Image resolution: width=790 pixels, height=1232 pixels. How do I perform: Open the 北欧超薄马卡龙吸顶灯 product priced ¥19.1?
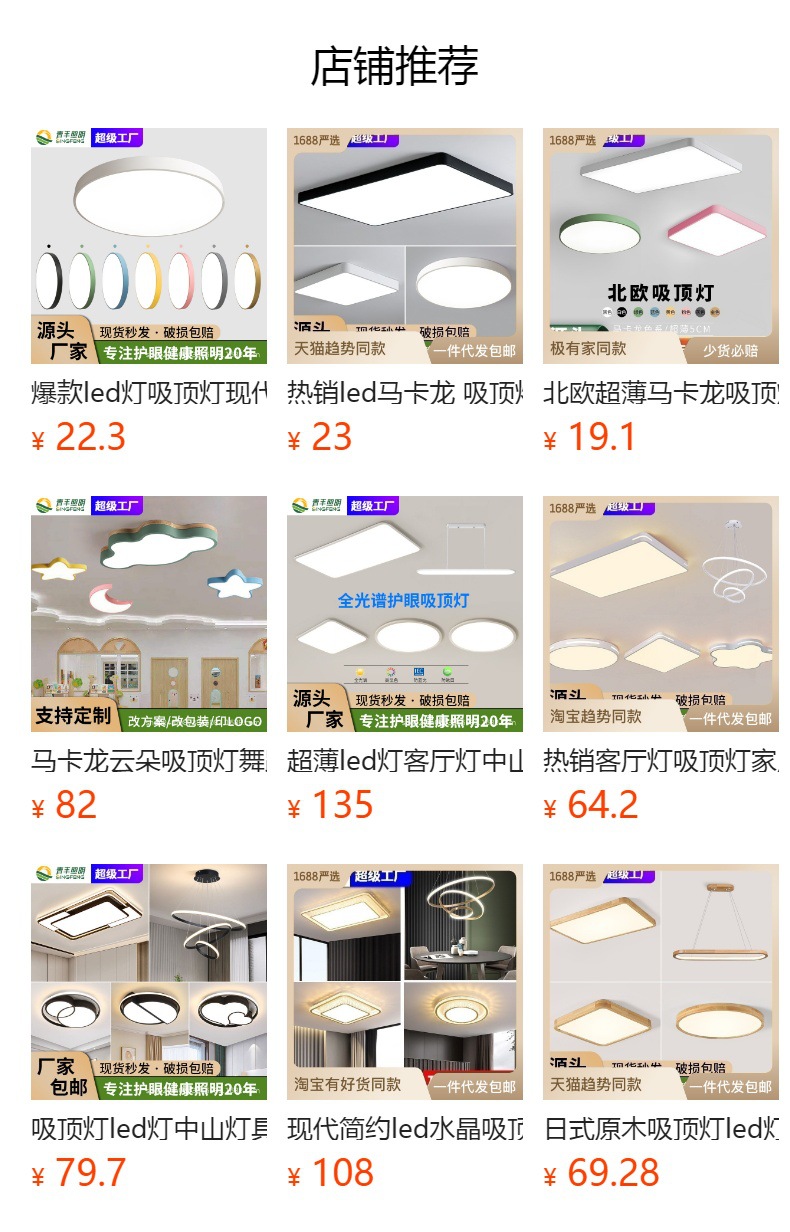tap(661, 246)
